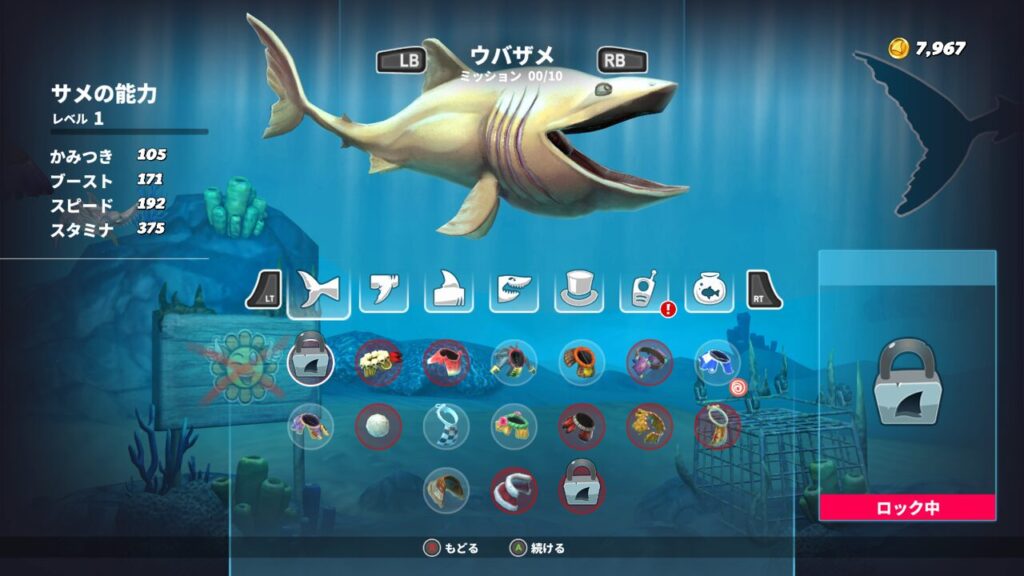Pick the white snowball tail item

click(x=378, y=426)
